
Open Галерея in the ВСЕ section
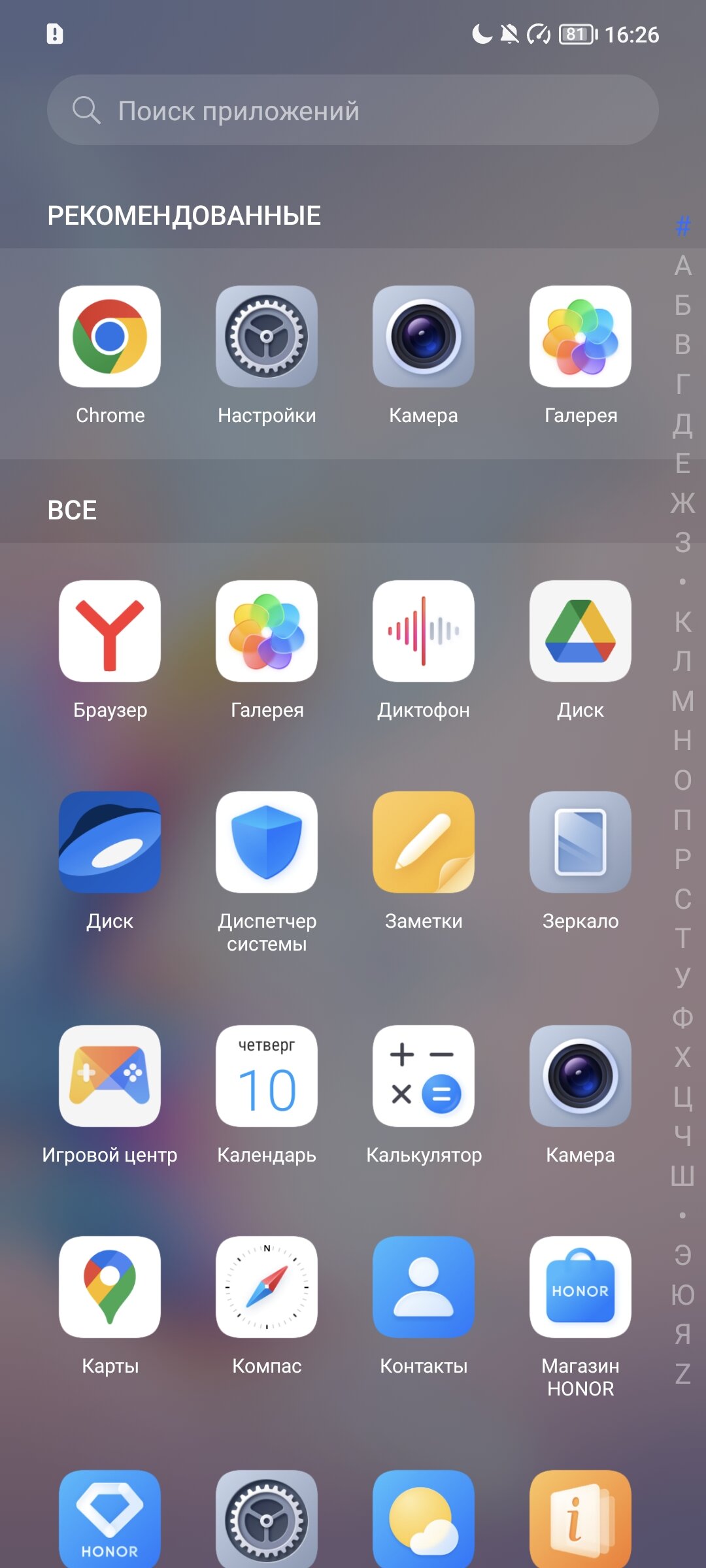click(x=267, y=632)
